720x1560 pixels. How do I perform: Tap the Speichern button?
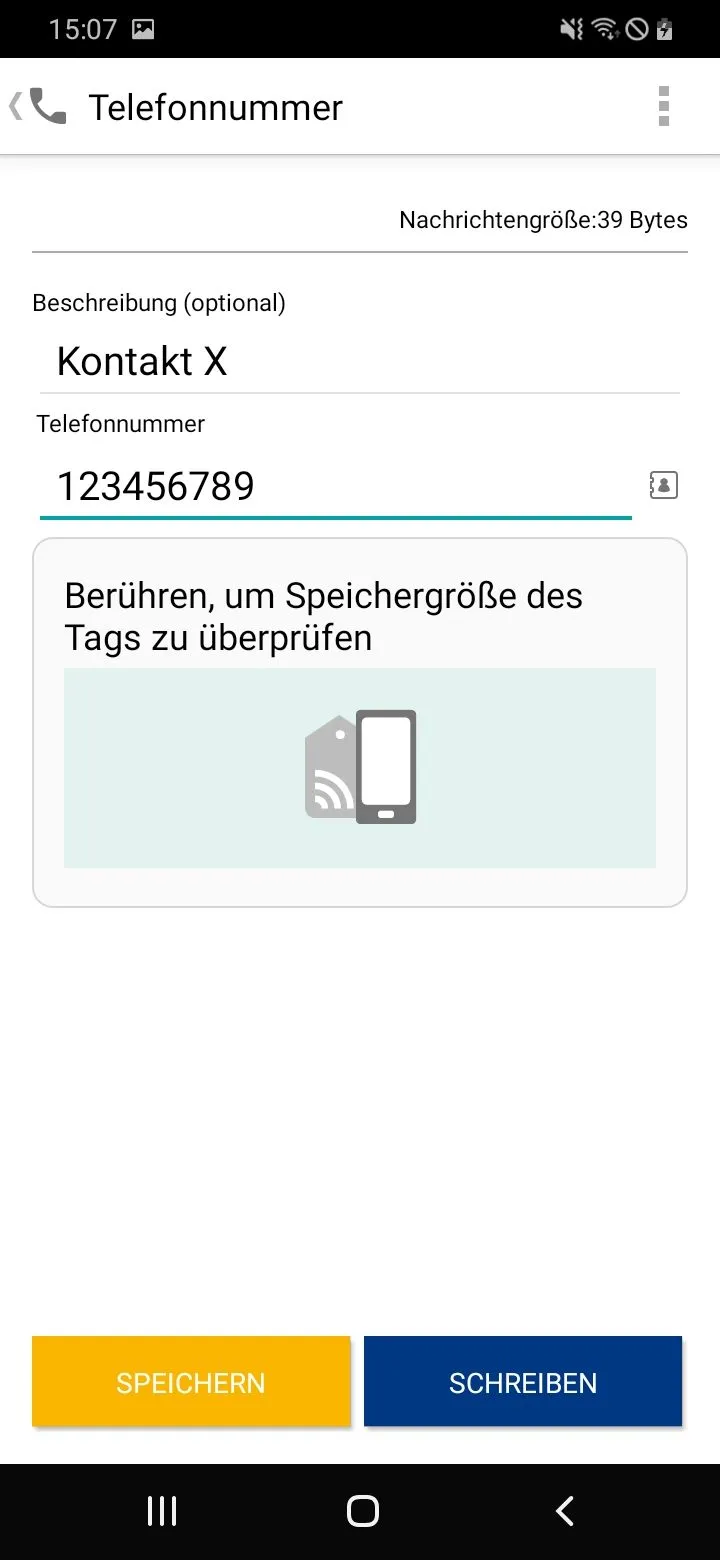(191, 1382)
